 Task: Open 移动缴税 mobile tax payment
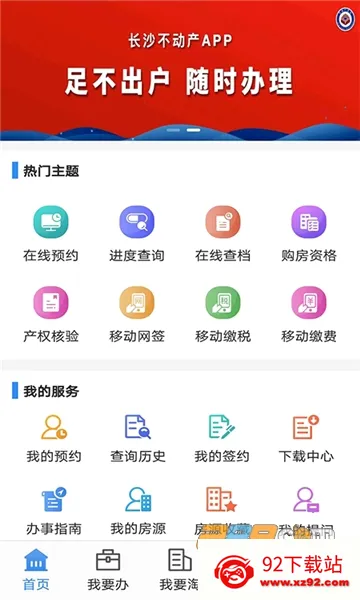(223, 314)
